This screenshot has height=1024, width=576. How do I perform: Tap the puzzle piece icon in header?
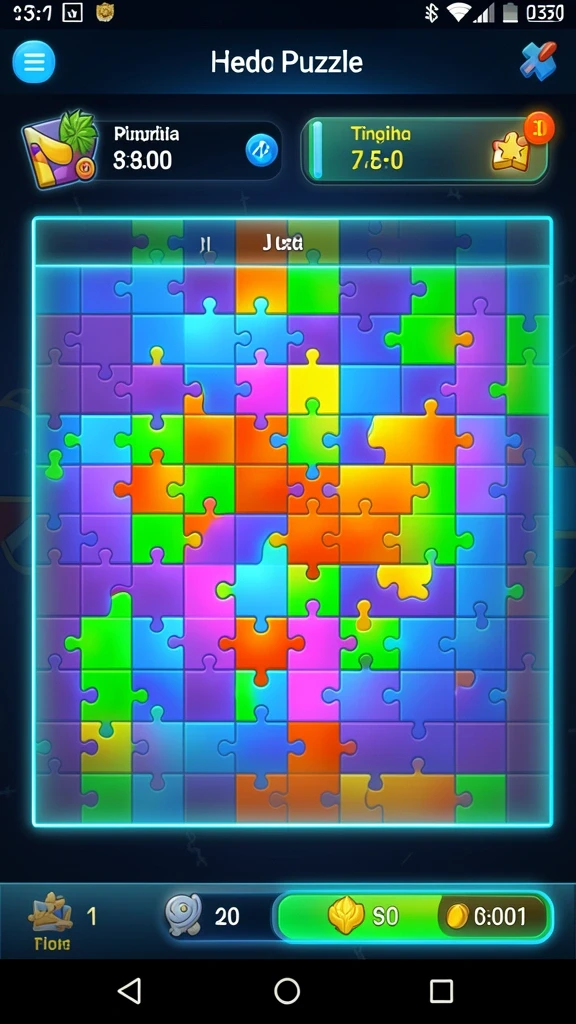pos(539,61)
